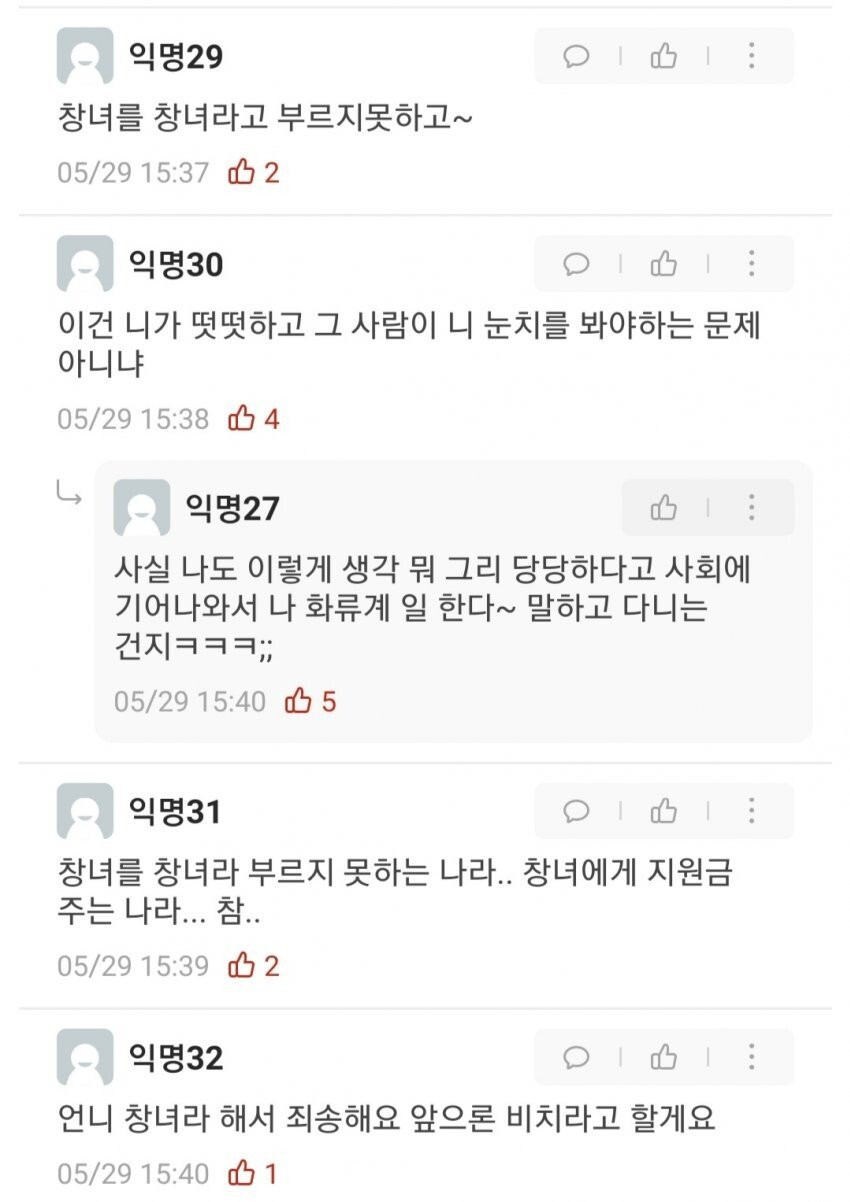Image resolution: width=850 pixels, height=1202 pixels.
Task: Like 익명32's comment
Action: point(663,1057)
